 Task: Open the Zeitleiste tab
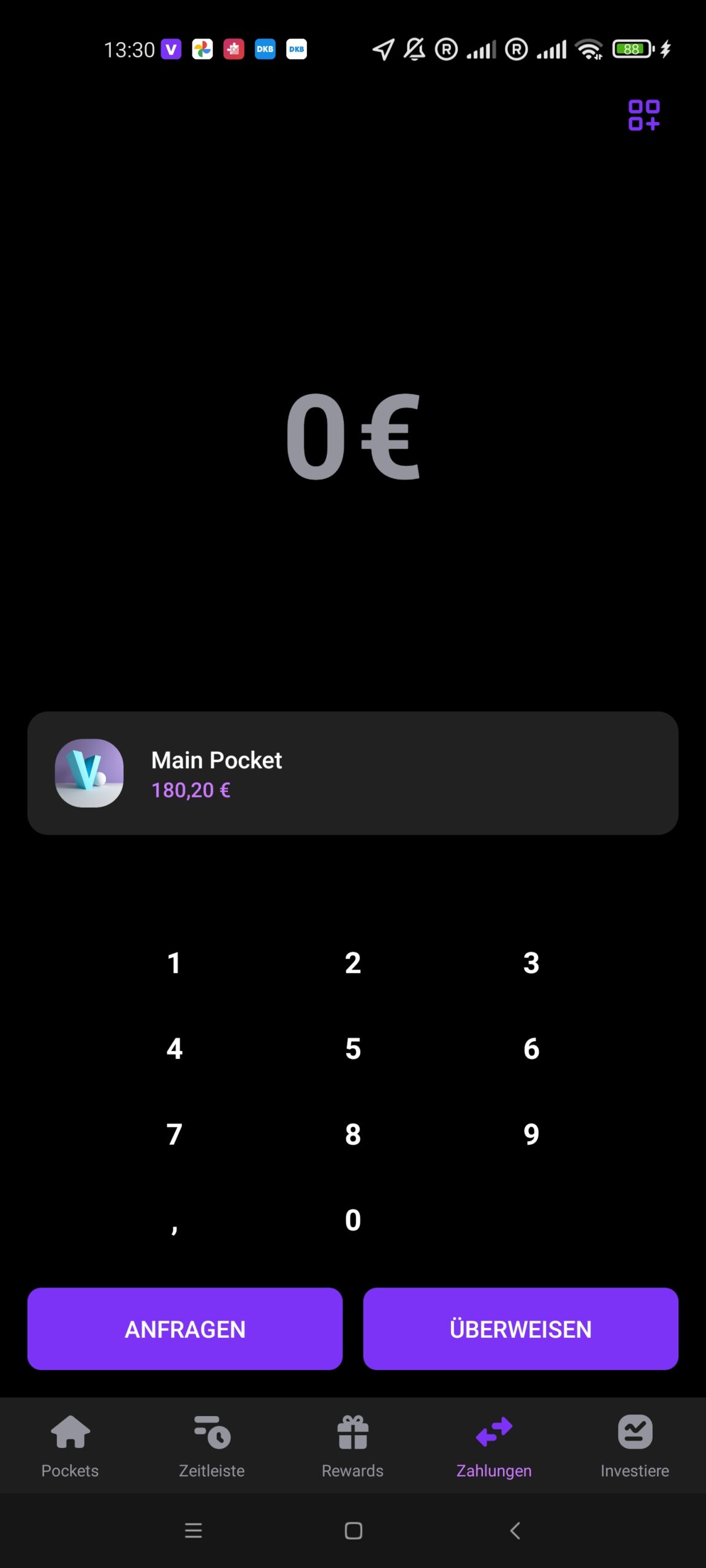click(211, 1447)
